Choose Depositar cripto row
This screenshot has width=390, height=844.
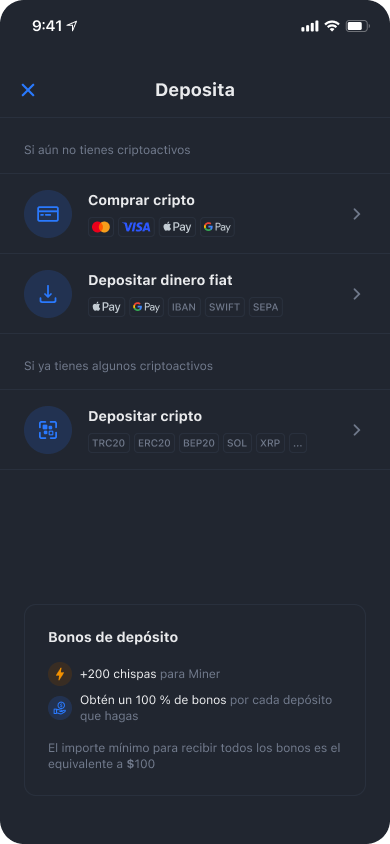195,430
